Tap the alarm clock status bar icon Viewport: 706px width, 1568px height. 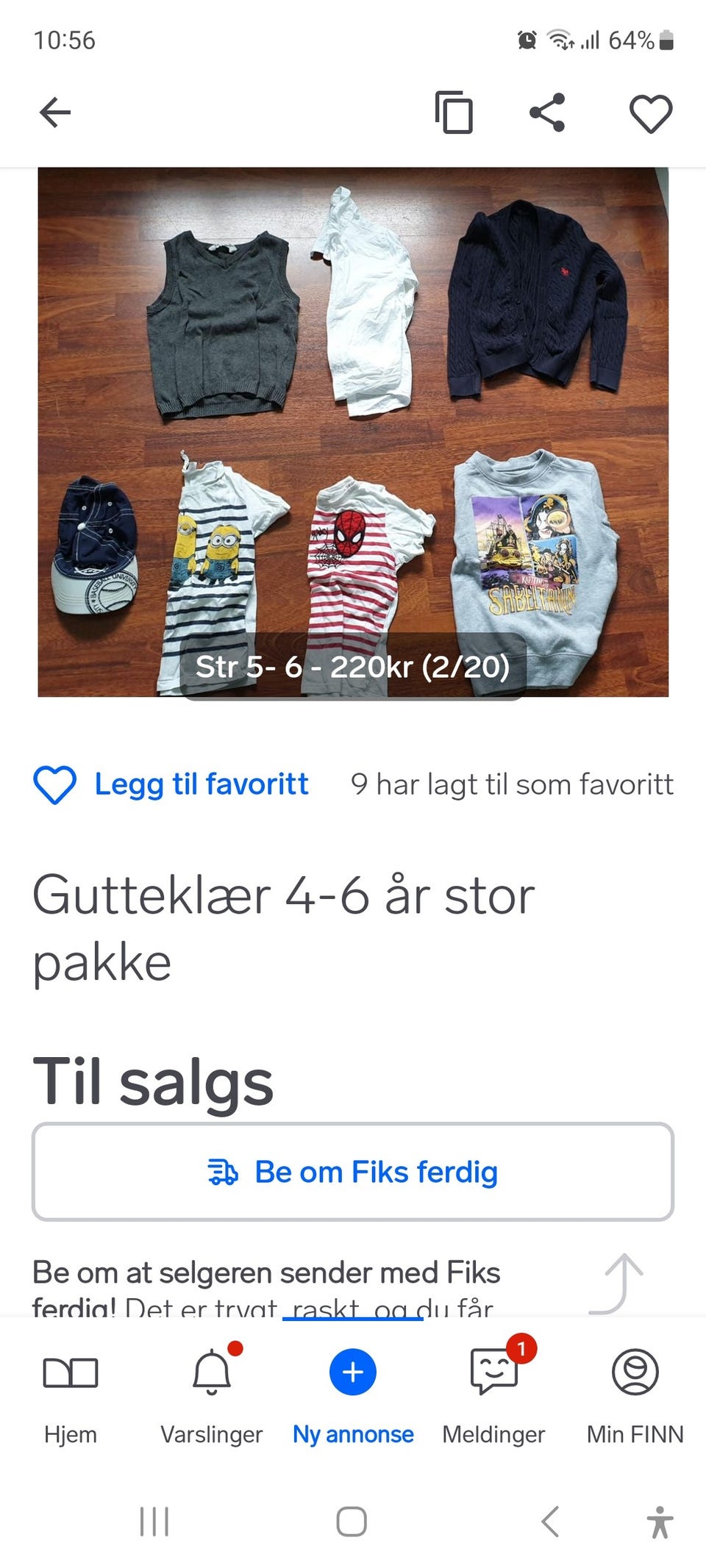[x=528, y=39]
